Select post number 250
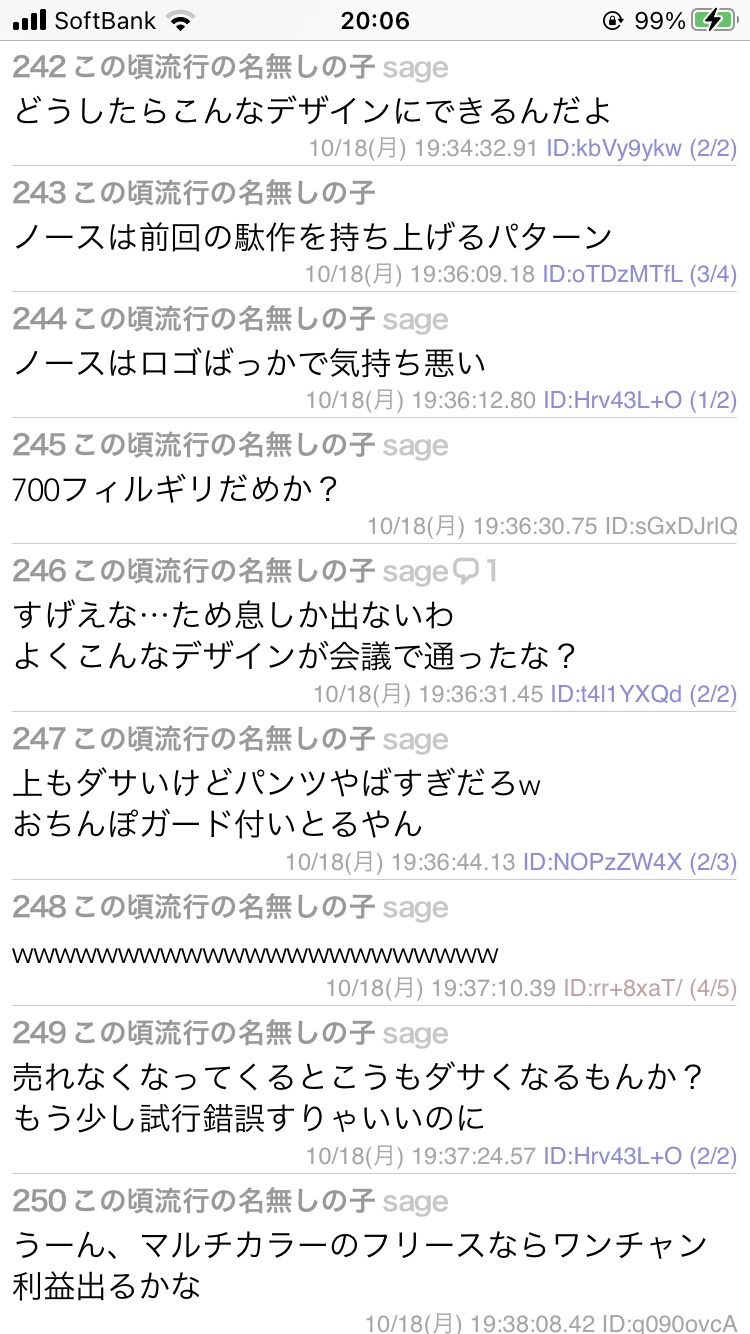The height and width of the screenshot is (1334, 750). coord(40,1201)
